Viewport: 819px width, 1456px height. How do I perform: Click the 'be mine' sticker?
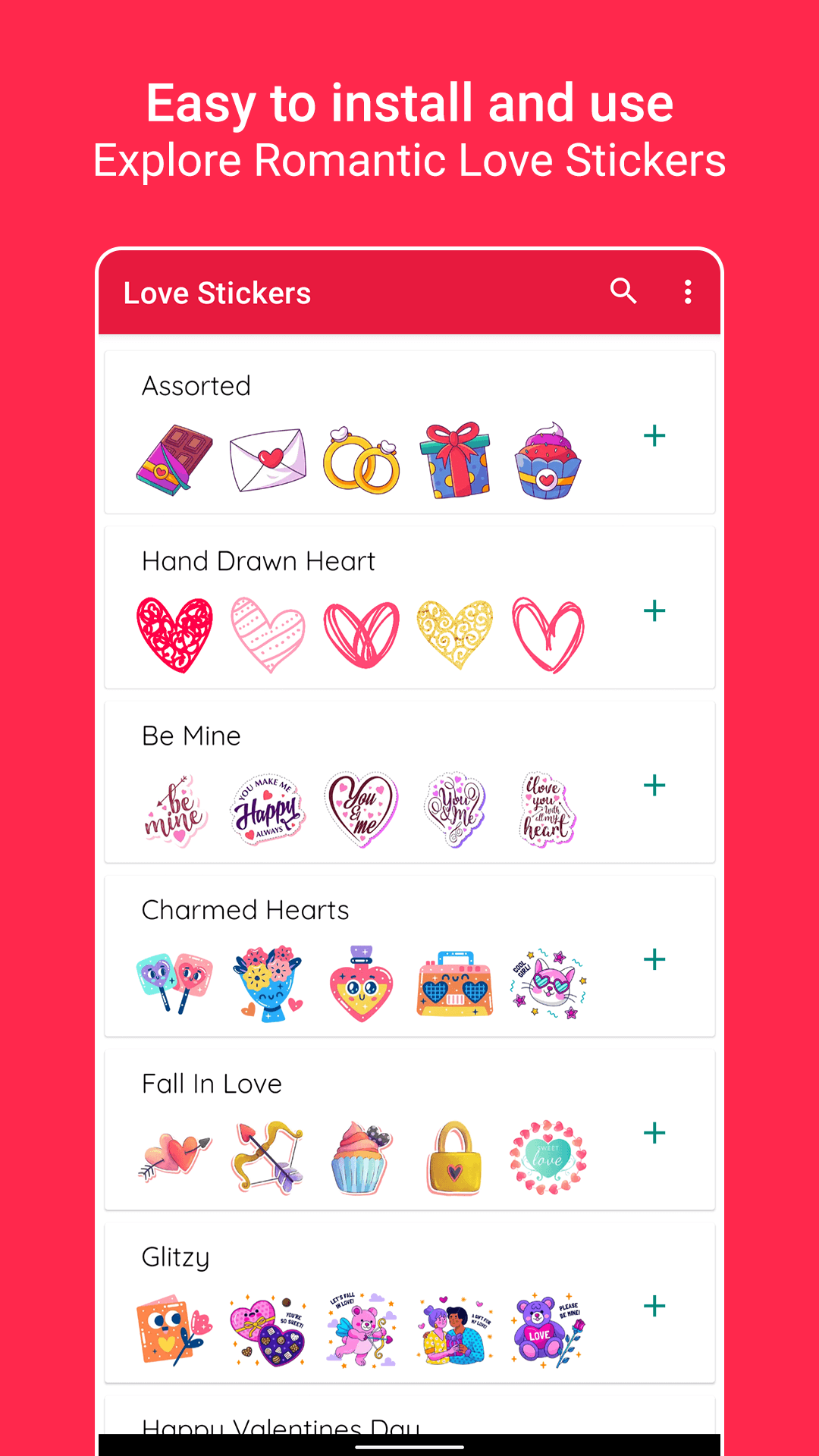(173, 809)
